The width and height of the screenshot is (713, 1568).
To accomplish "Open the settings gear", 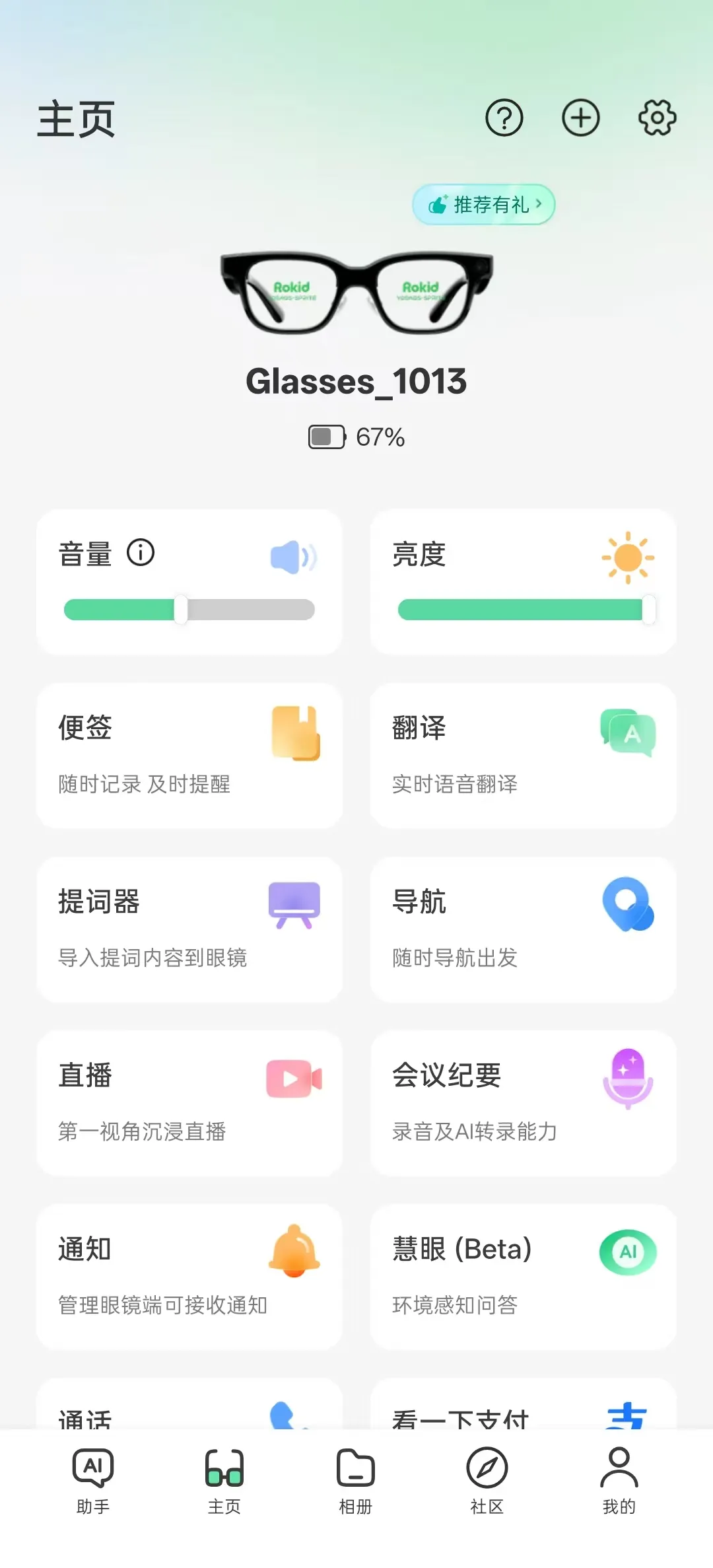I will [657, 118].
